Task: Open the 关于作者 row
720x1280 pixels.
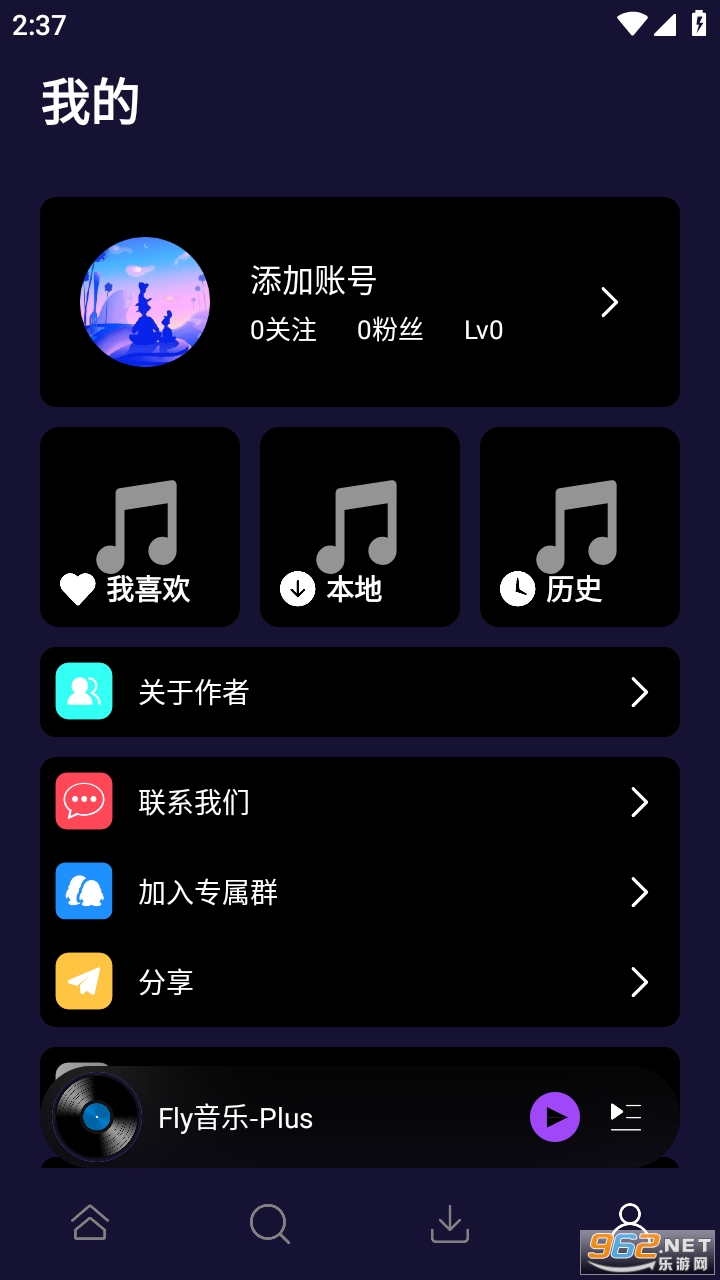Action: (x=360, y=692)
